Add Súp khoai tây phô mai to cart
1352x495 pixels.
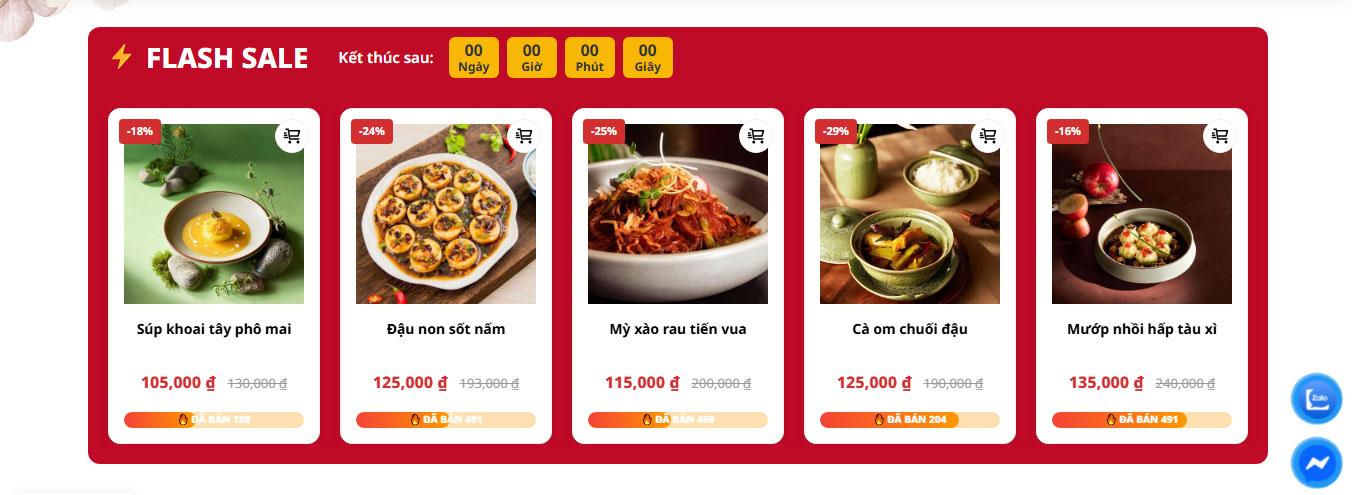point(292,136)
